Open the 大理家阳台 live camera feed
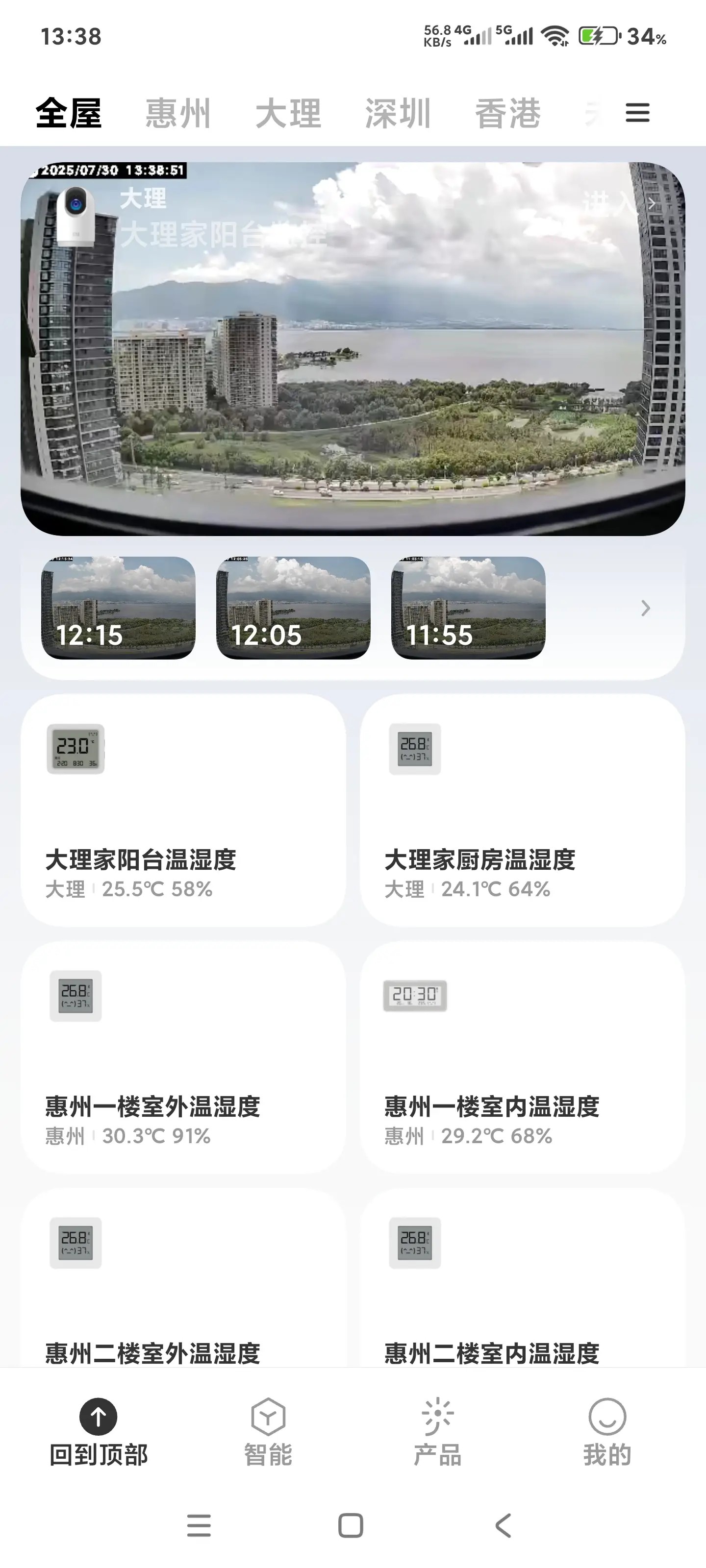 pyautogui.click(x=353, y=349)
